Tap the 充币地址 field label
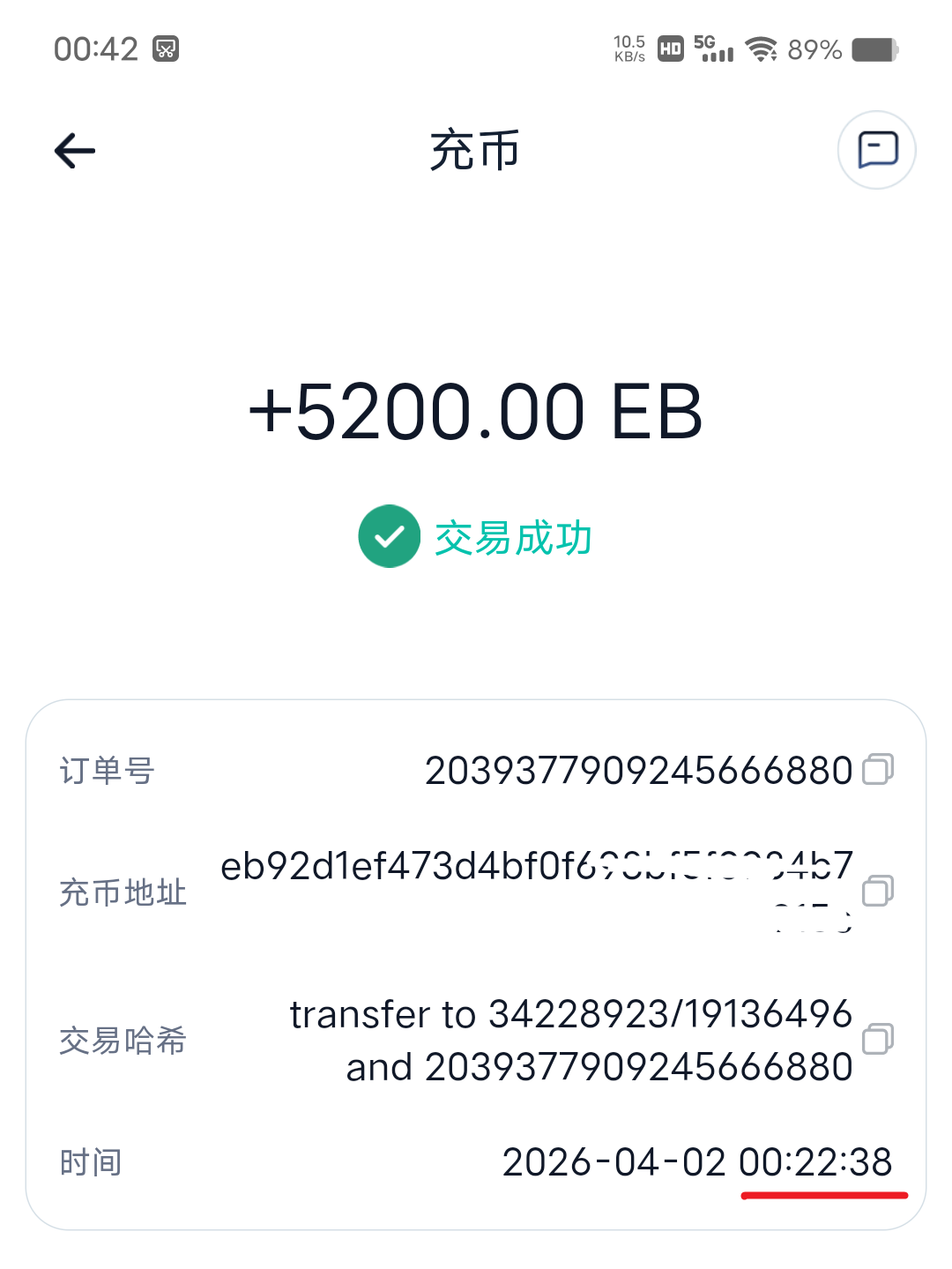The image size is (952, 1269). 122,892
